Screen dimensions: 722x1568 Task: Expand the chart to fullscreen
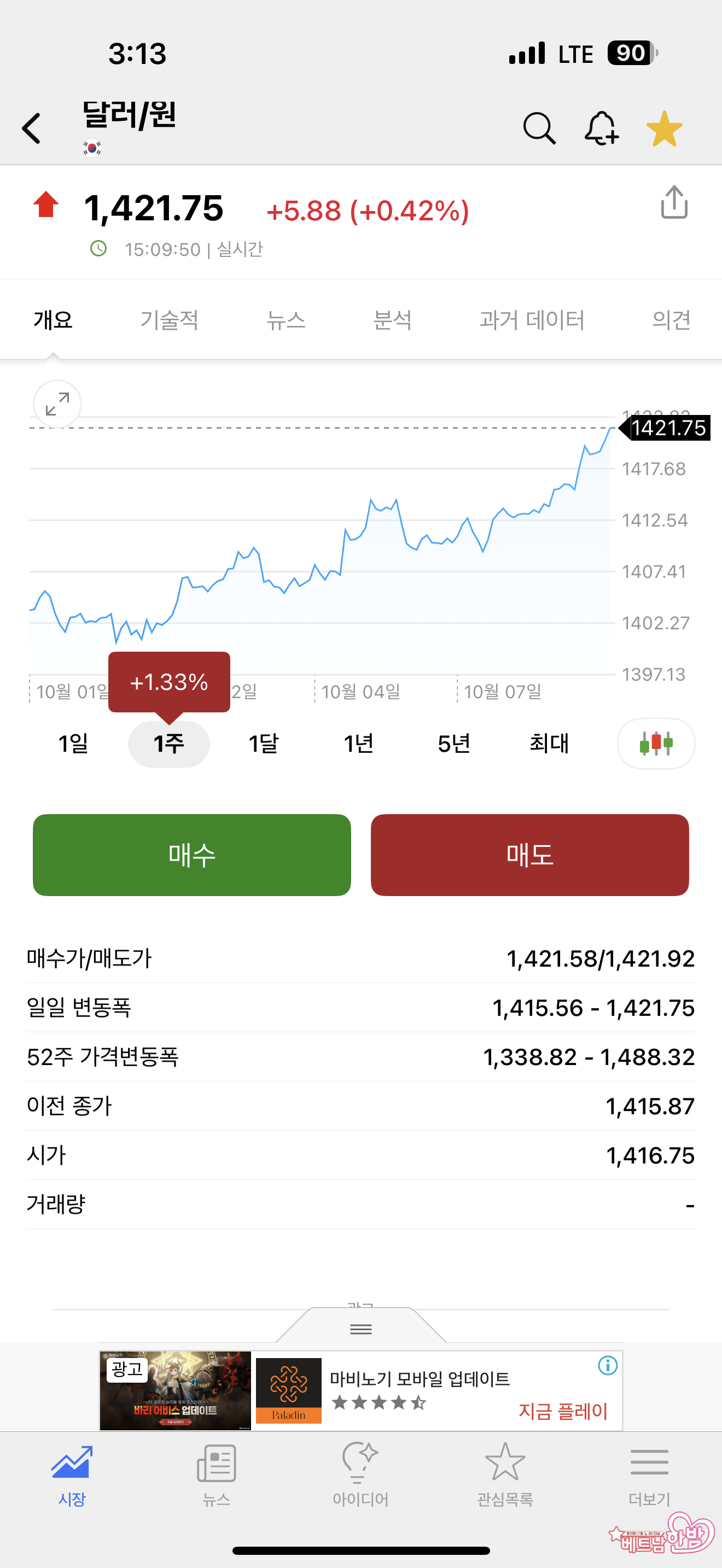pyautogui.click(x=57, y=404)
